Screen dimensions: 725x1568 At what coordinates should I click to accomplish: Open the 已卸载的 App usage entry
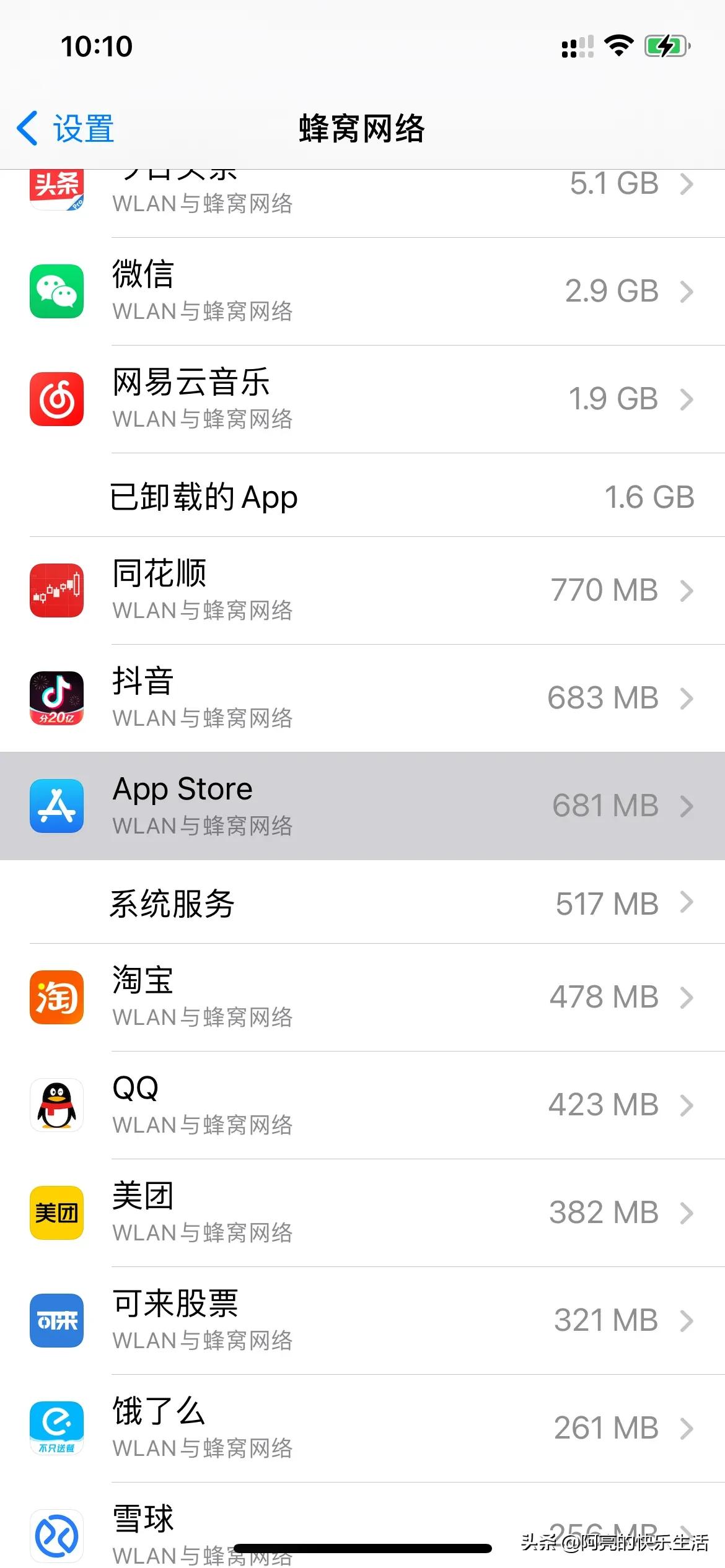pyautogui.click(x=362, y=496)
